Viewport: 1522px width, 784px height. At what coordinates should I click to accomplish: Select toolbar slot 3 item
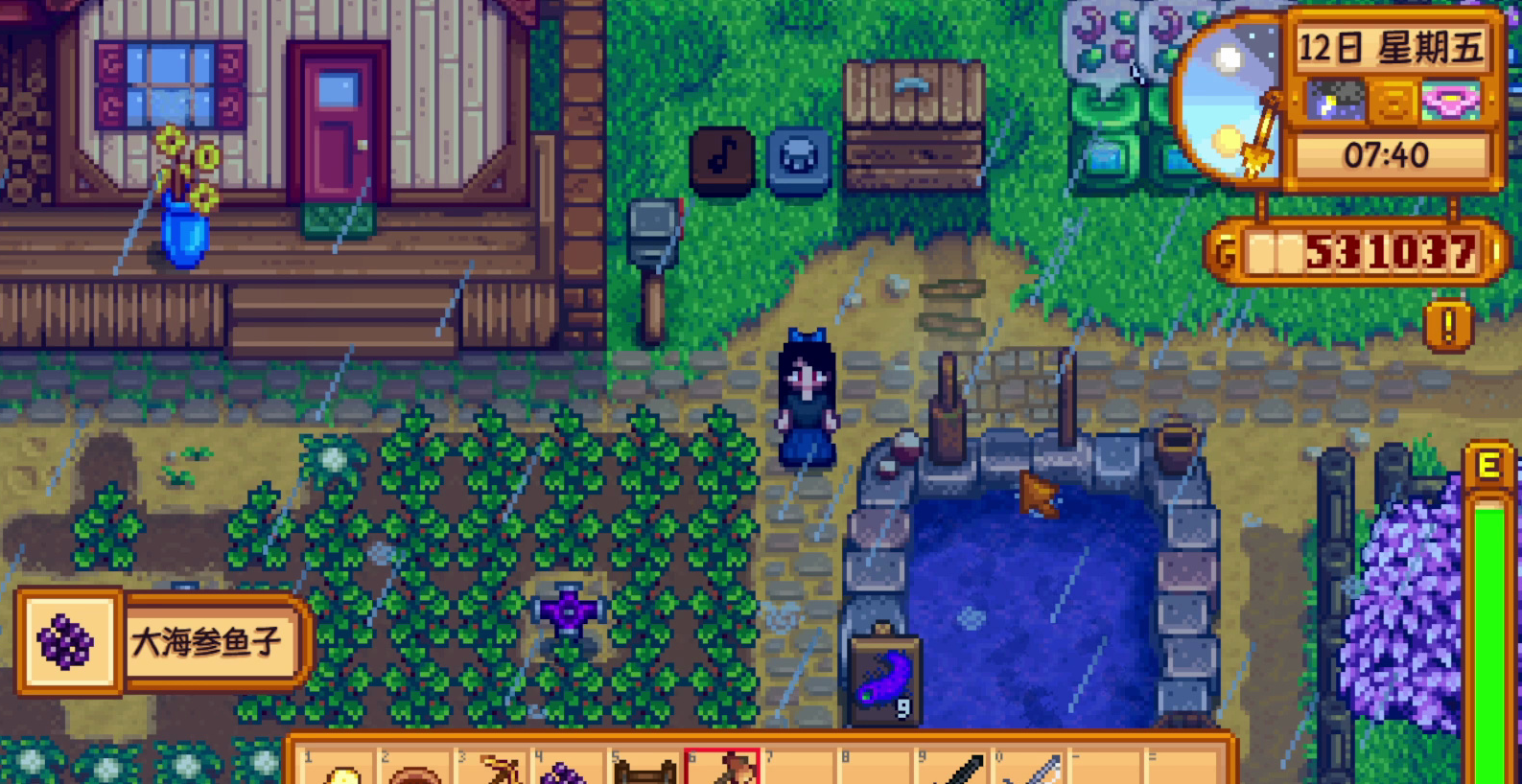493,769
